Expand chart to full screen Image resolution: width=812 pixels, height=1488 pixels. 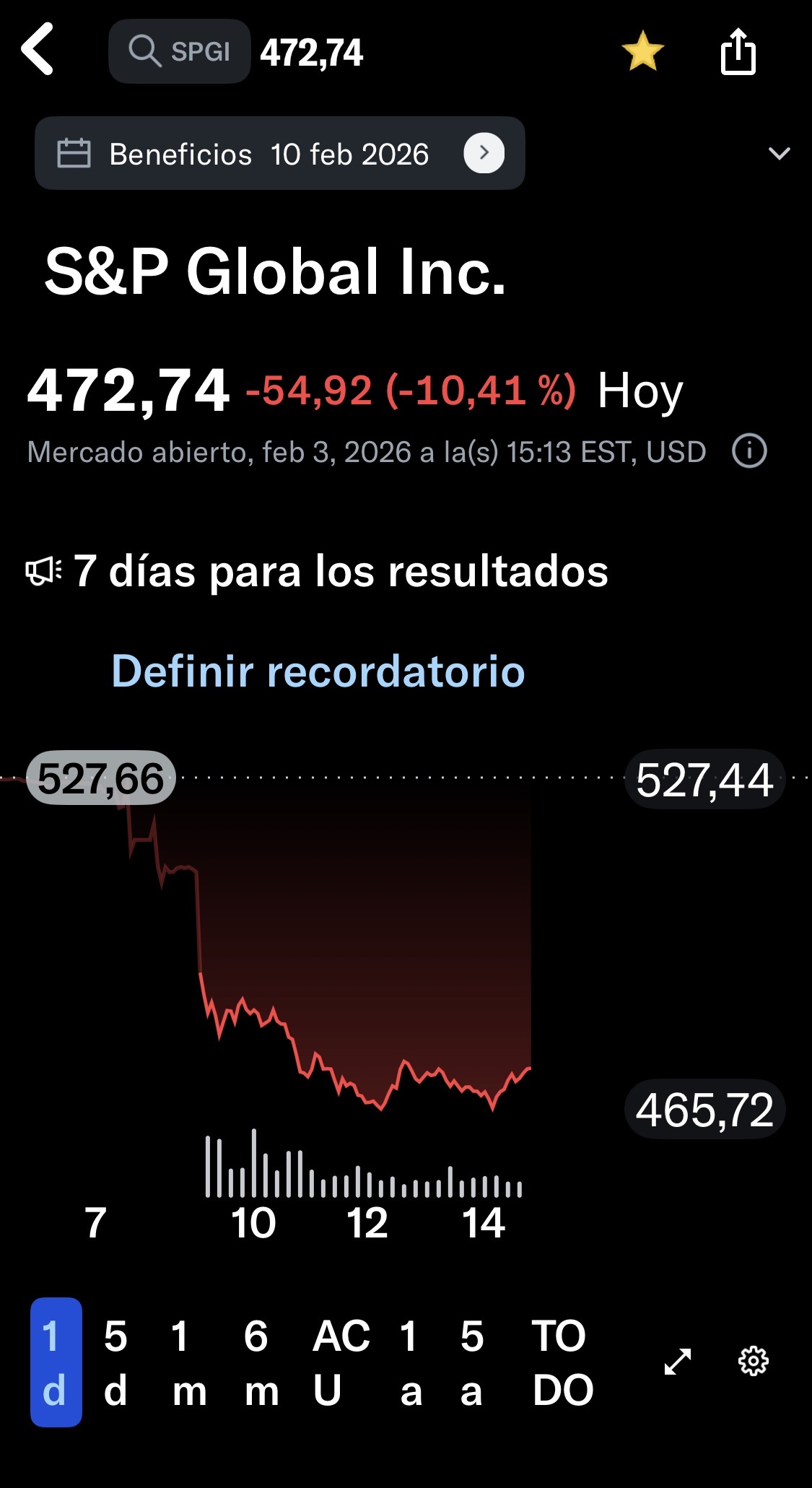point(678,1362)
